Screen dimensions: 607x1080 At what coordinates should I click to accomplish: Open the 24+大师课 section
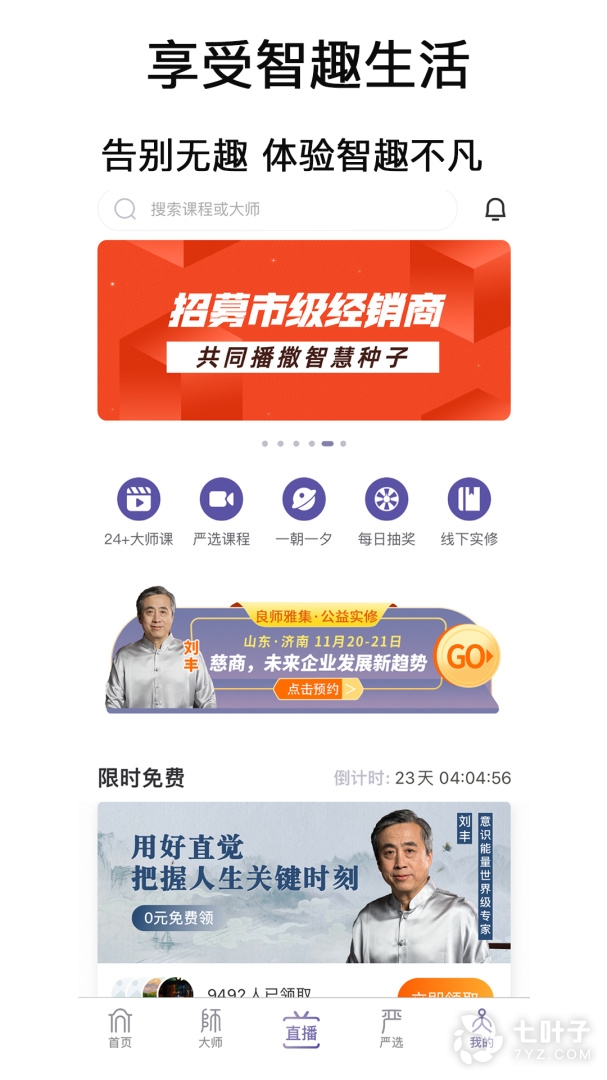[x=138, y=511]
